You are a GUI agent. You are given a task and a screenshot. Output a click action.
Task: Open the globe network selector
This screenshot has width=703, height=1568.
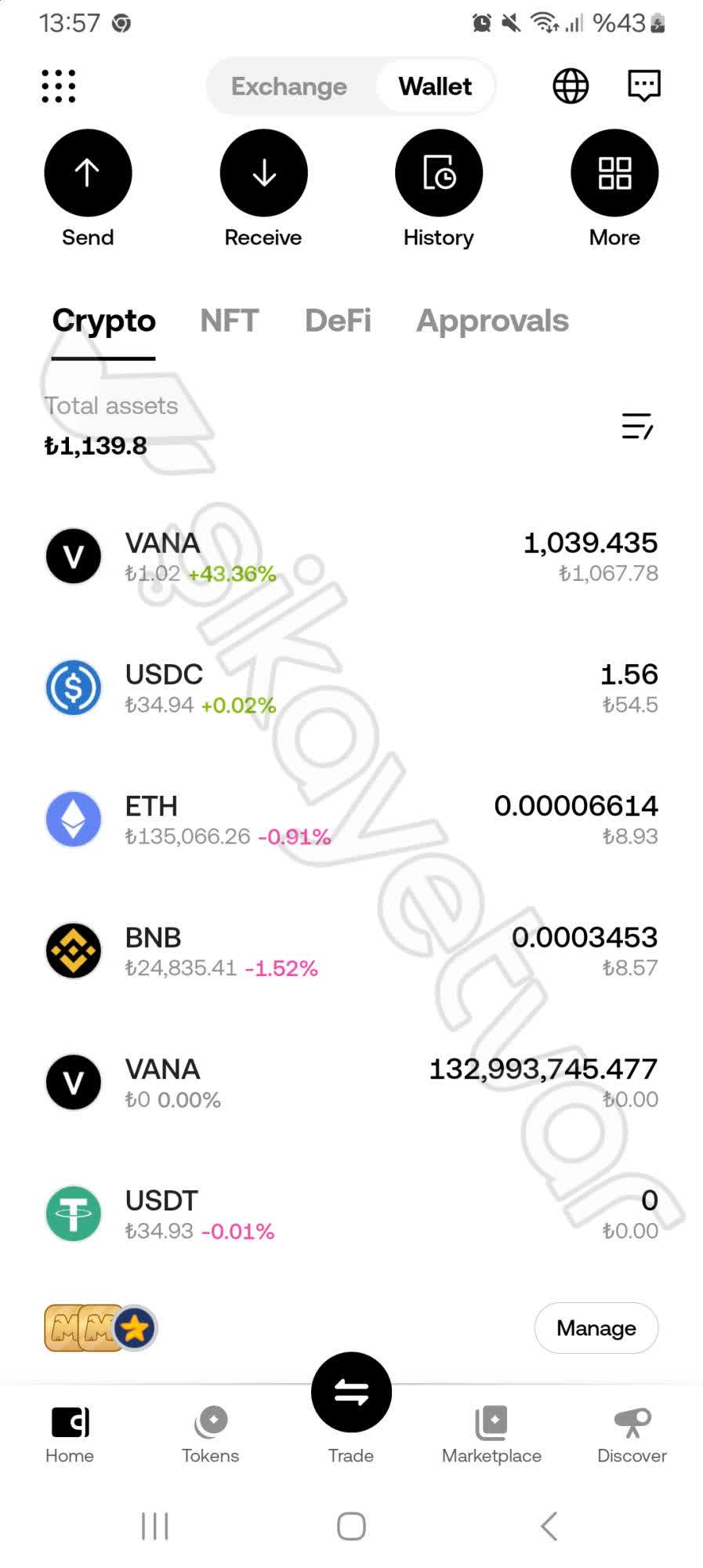571,86
